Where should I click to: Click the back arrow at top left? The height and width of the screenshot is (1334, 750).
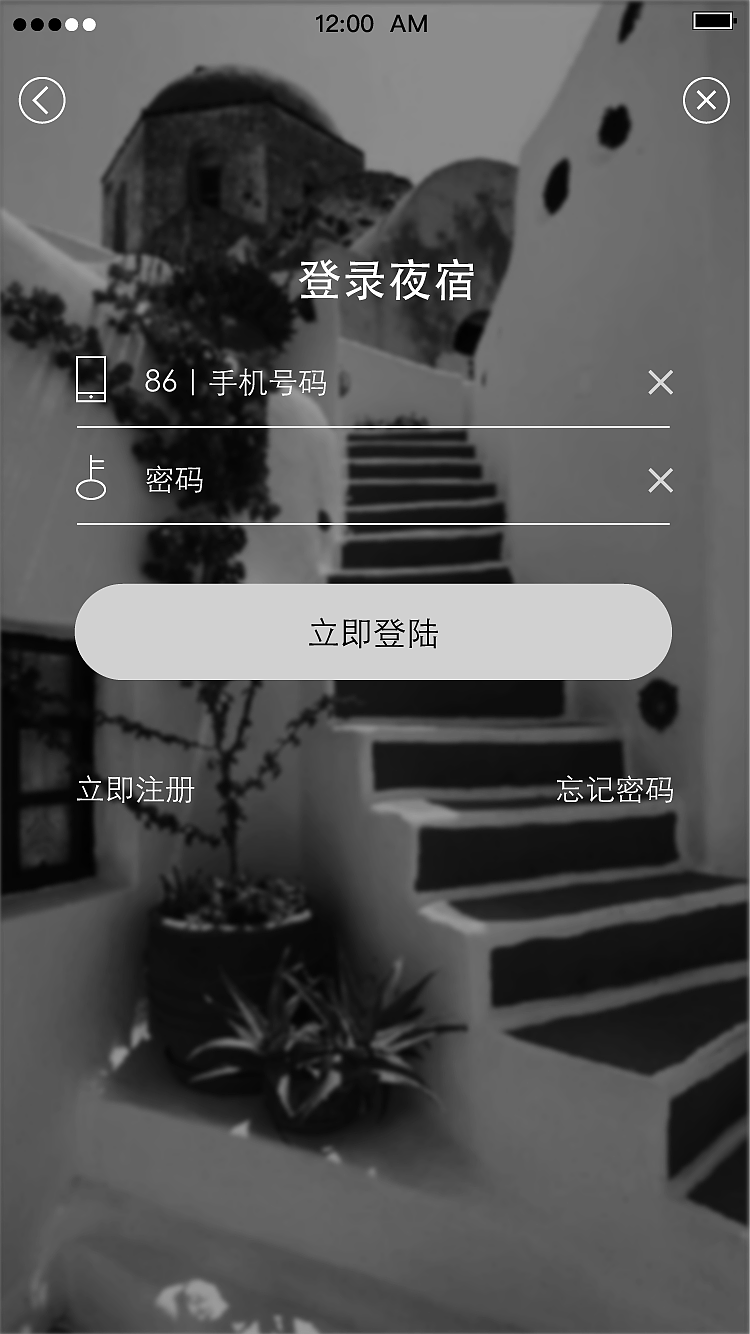click(x=41, y=100)
